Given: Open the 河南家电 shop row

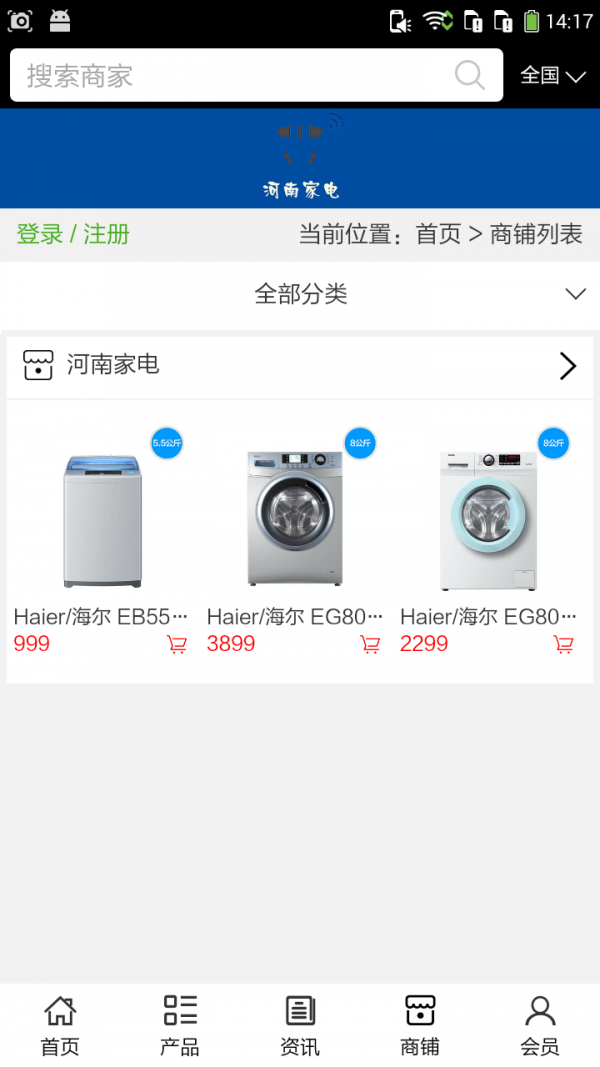Looking at the screenshot, I should 300,366.
